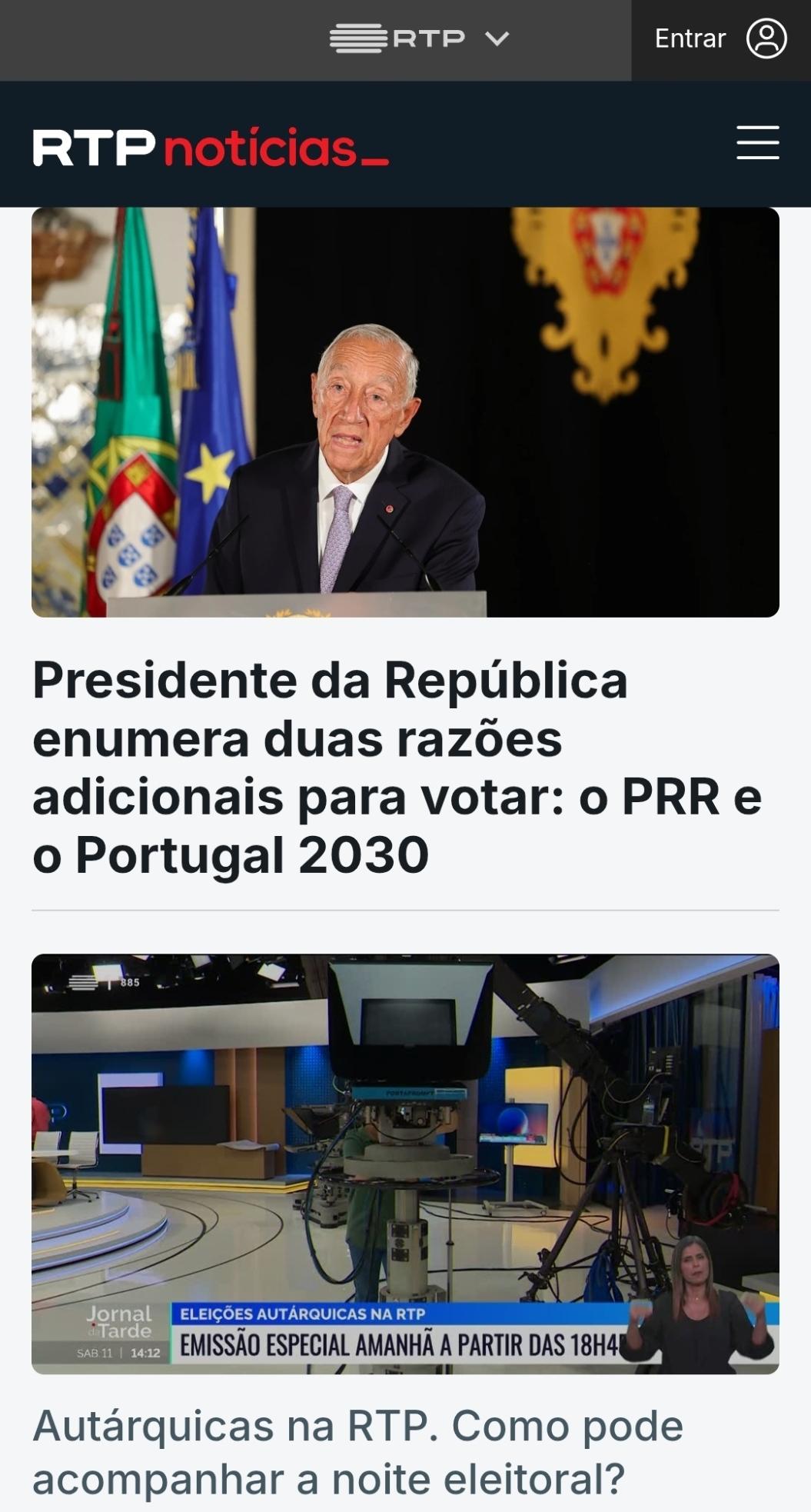Expand the RTP channels dropdown
The image size is (811, 1512).
[420, 38]
